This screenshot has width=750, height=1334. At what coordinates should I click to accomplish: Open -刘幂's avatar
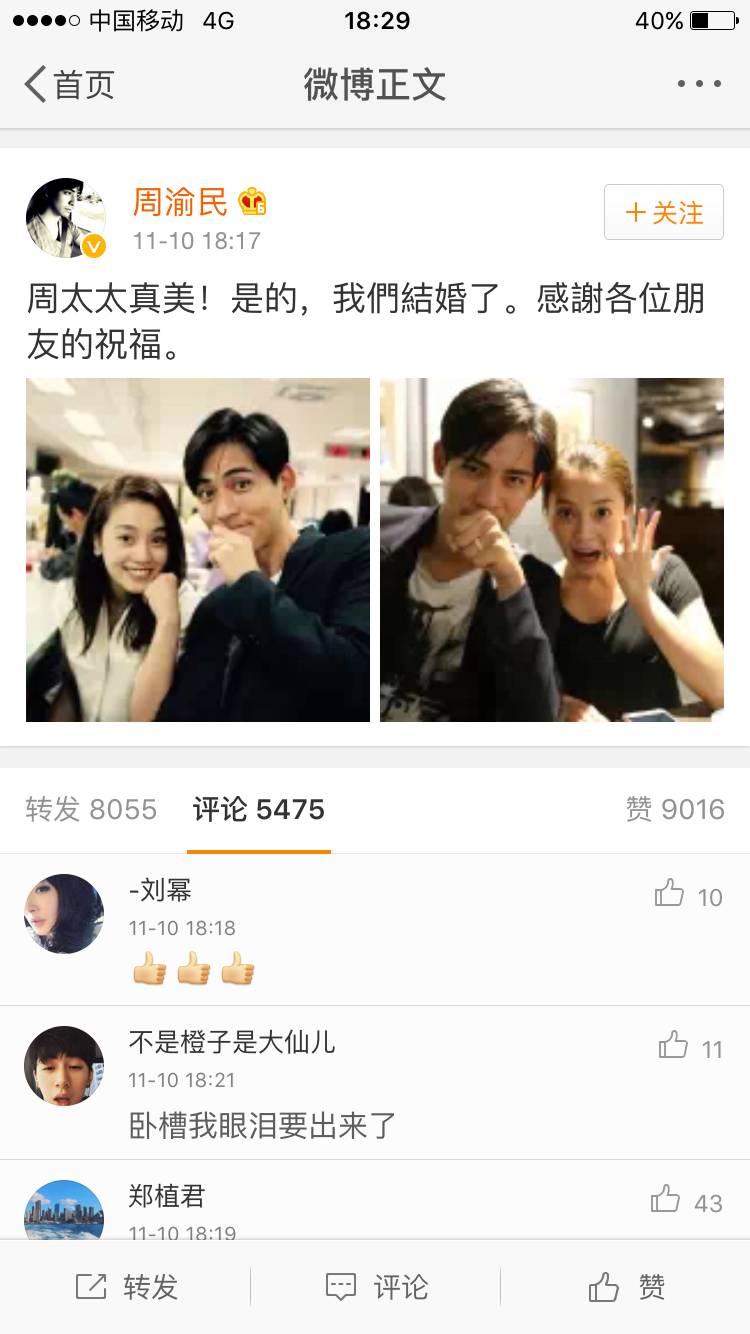pos(64,913)
